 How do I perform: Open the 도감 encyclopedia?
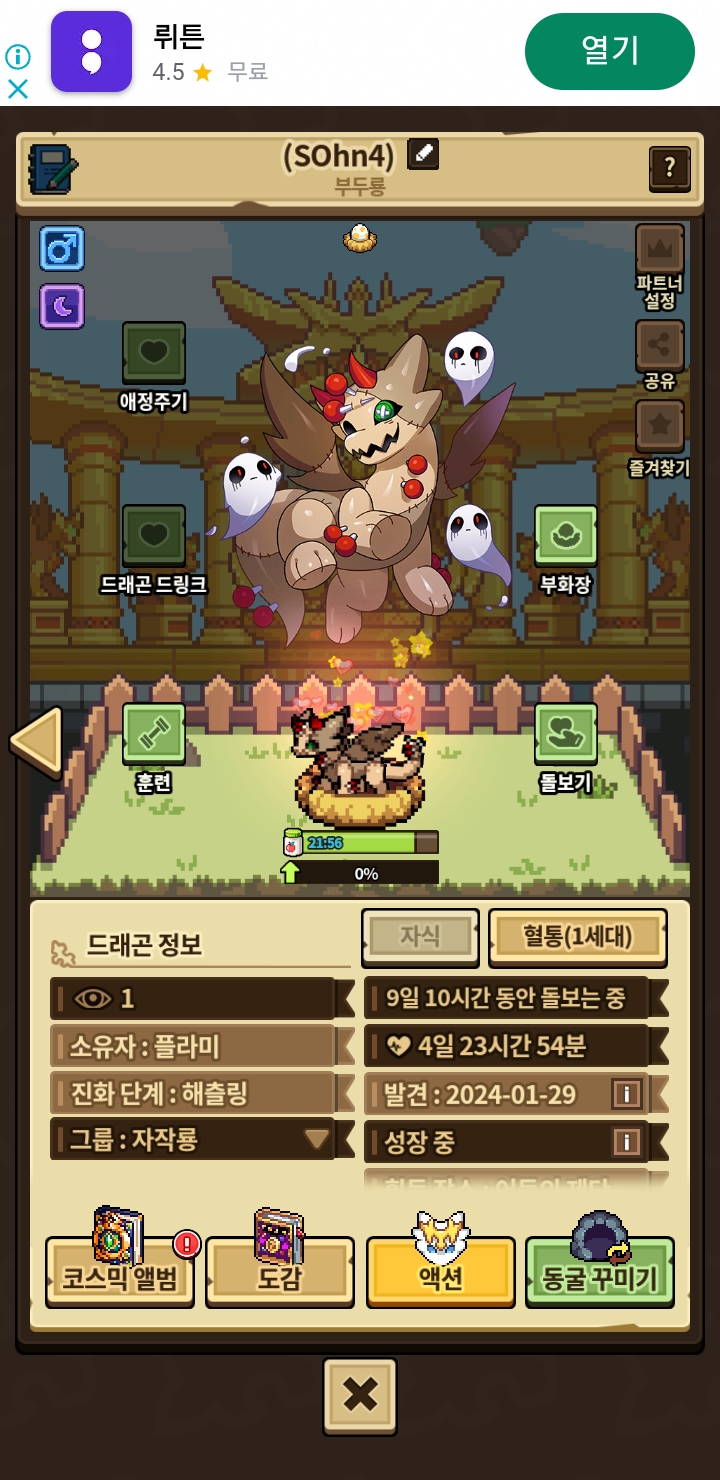click(x=280, y=1268)
